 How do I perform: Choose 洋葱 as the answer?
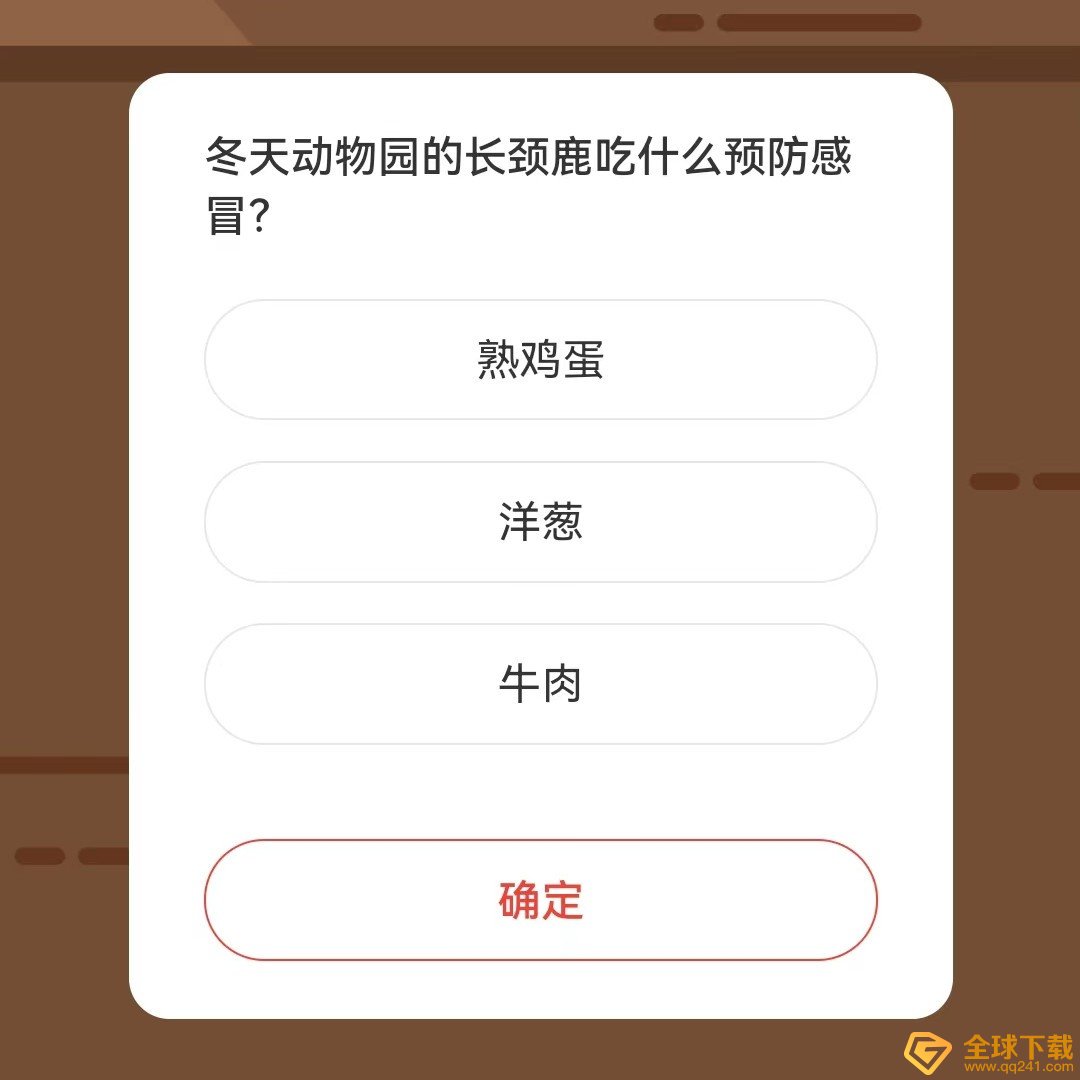coord(540,522)
